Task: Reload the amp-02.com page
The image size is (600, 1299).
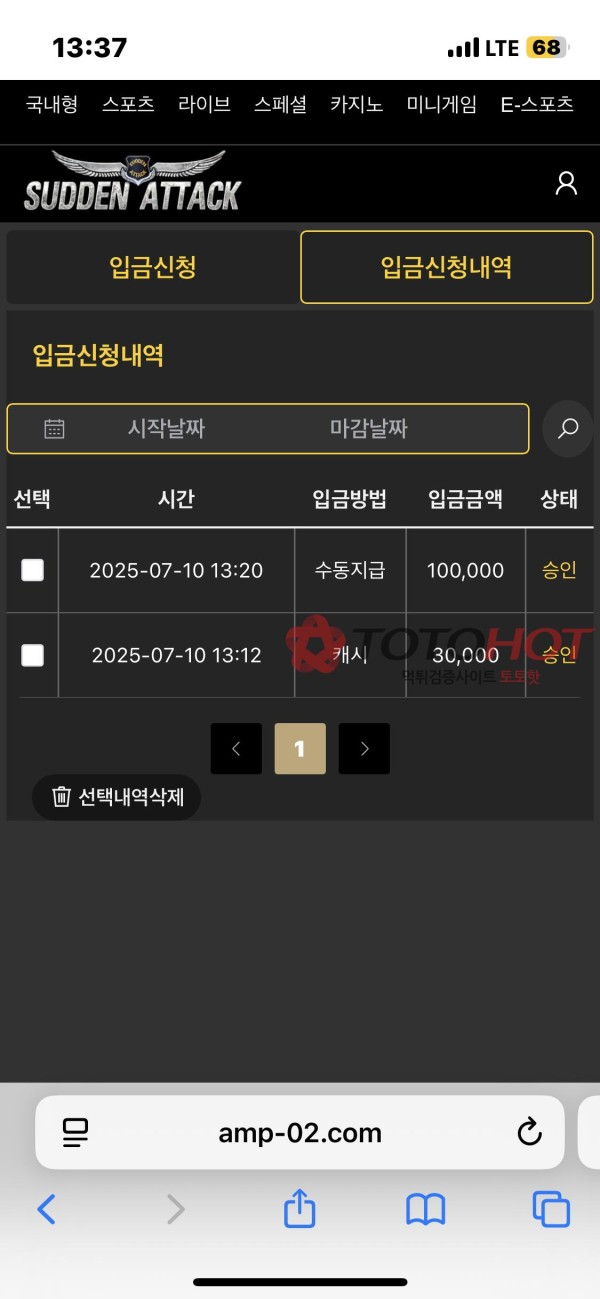Action: pyautogui.click(x=529, y=1133)
